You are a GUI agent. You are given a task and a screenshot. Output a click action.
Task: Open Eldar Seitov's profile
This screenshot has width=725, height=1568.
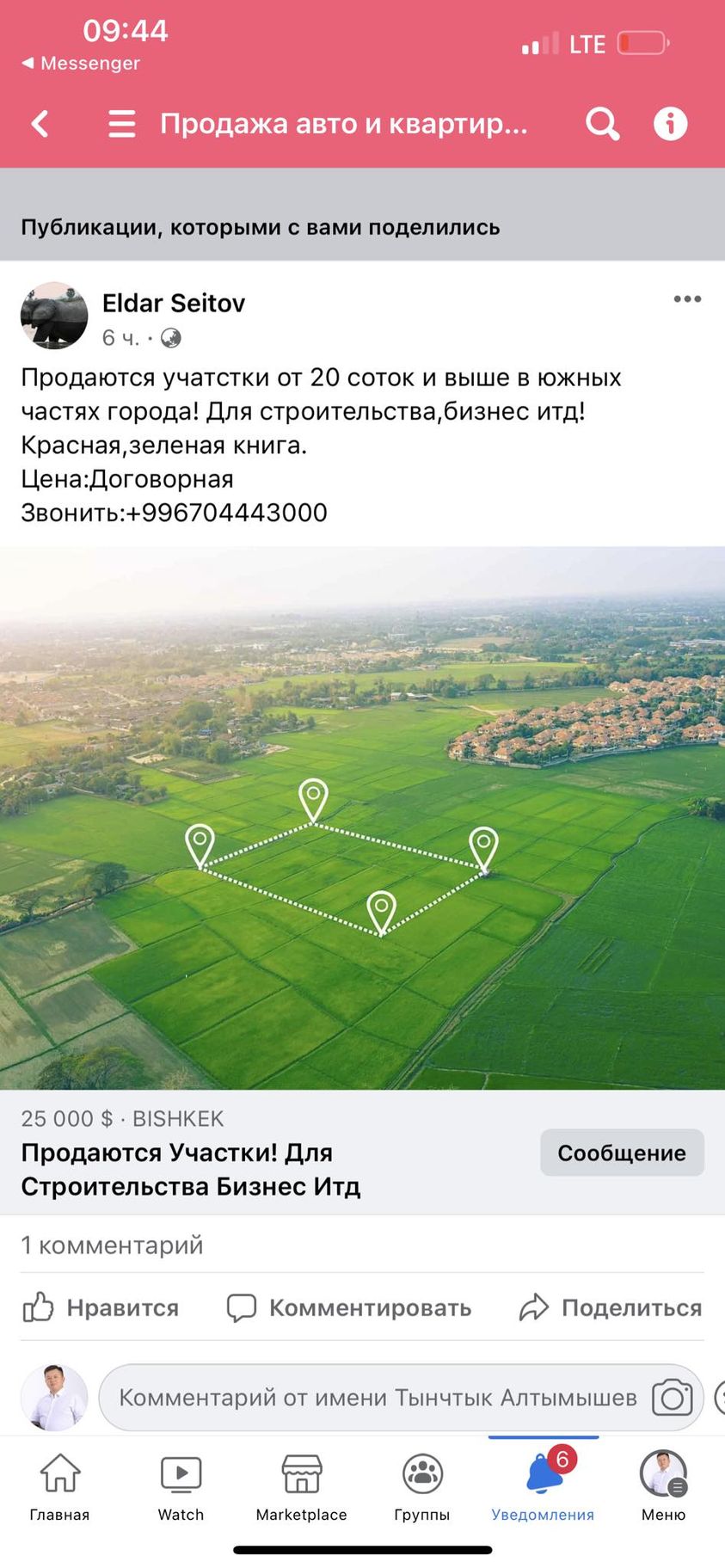click(173, 303)
